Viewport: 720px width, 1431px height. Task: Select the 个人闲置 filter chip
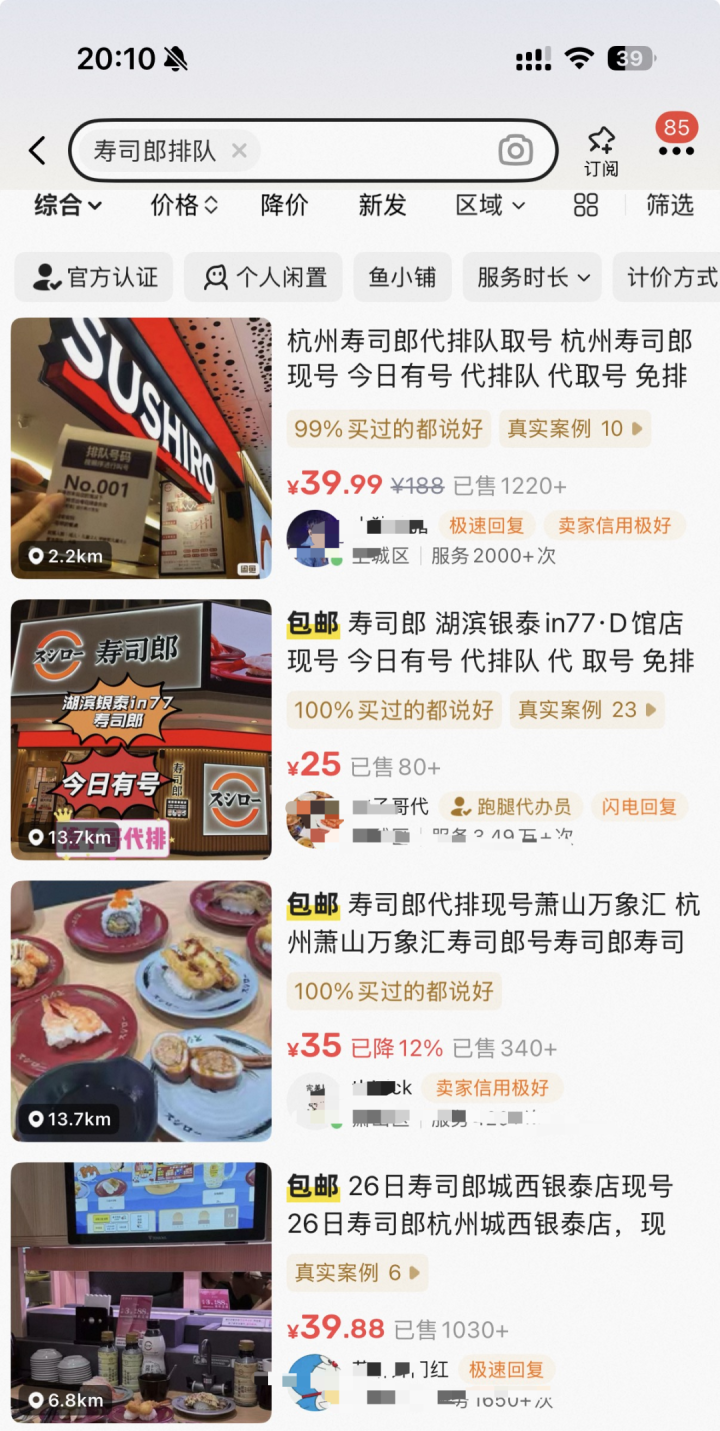263,277
